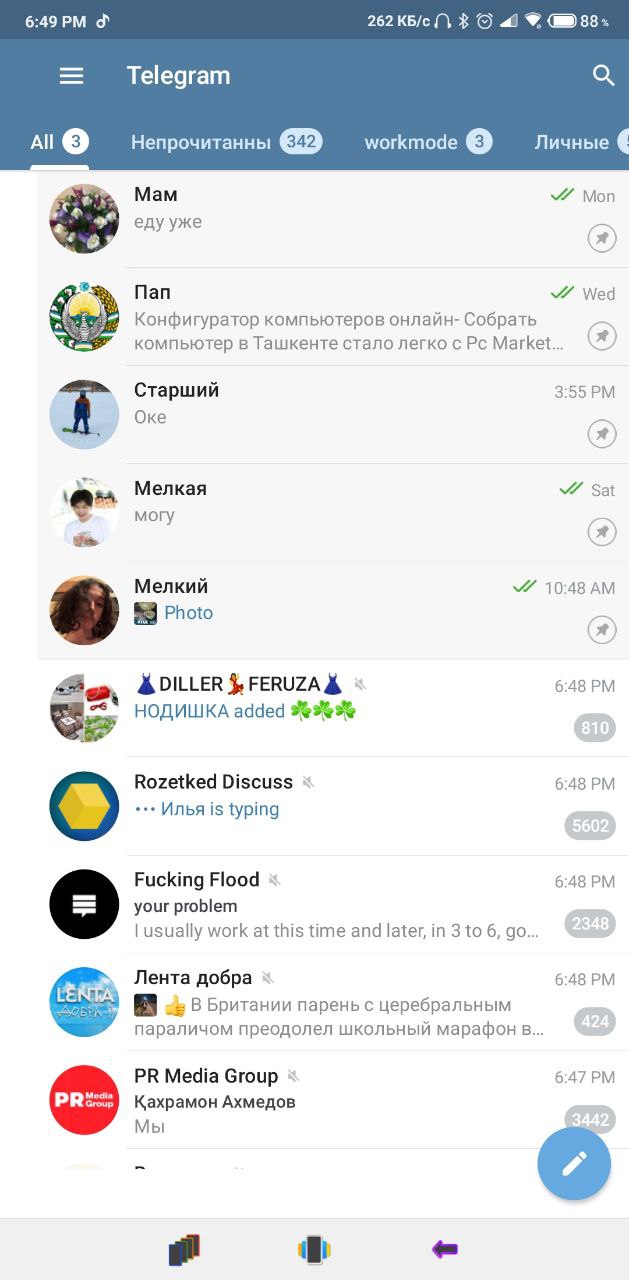Switch to the All folder tab
This screenshot has height=1280, width=629.
click(x=57, y=142)
